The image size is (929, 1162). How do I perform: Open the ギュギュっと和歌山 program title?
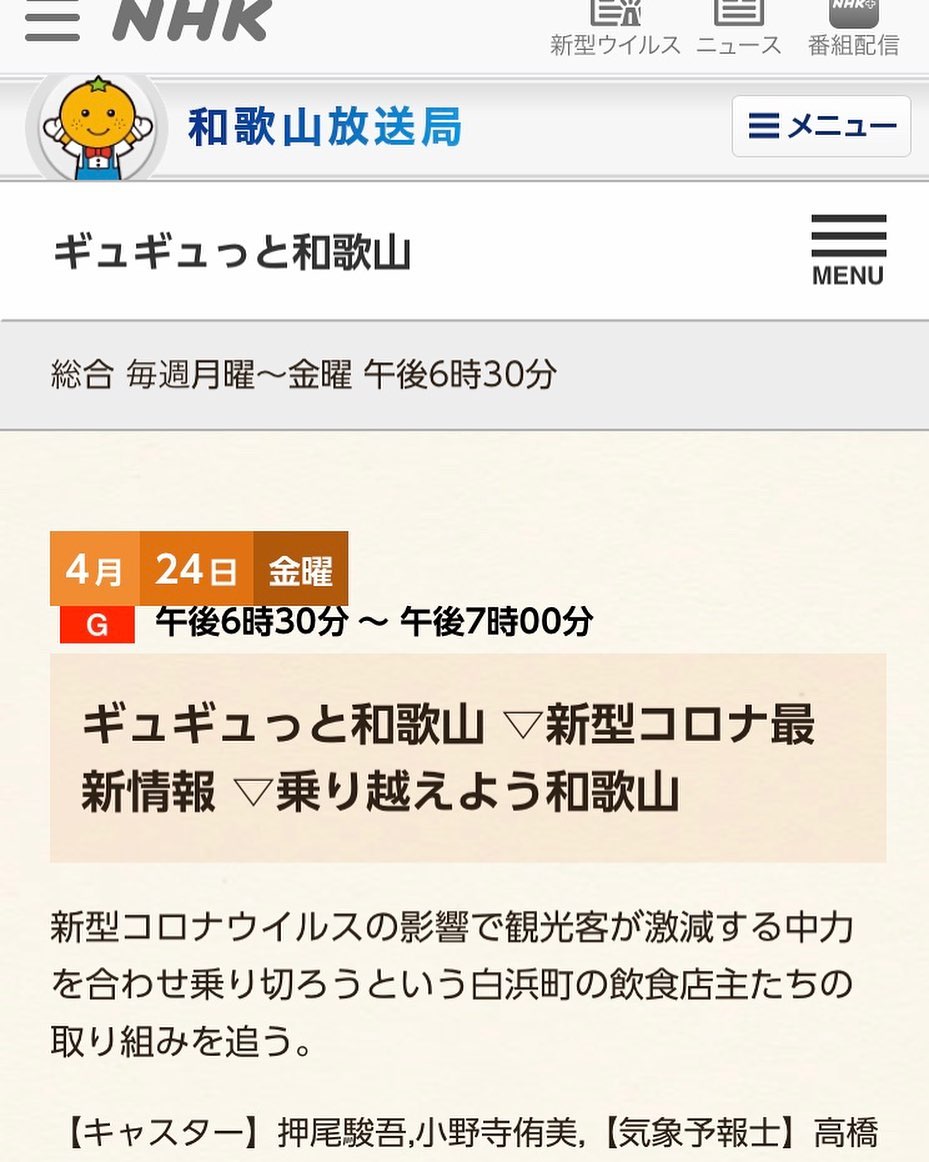pos(232,253)
